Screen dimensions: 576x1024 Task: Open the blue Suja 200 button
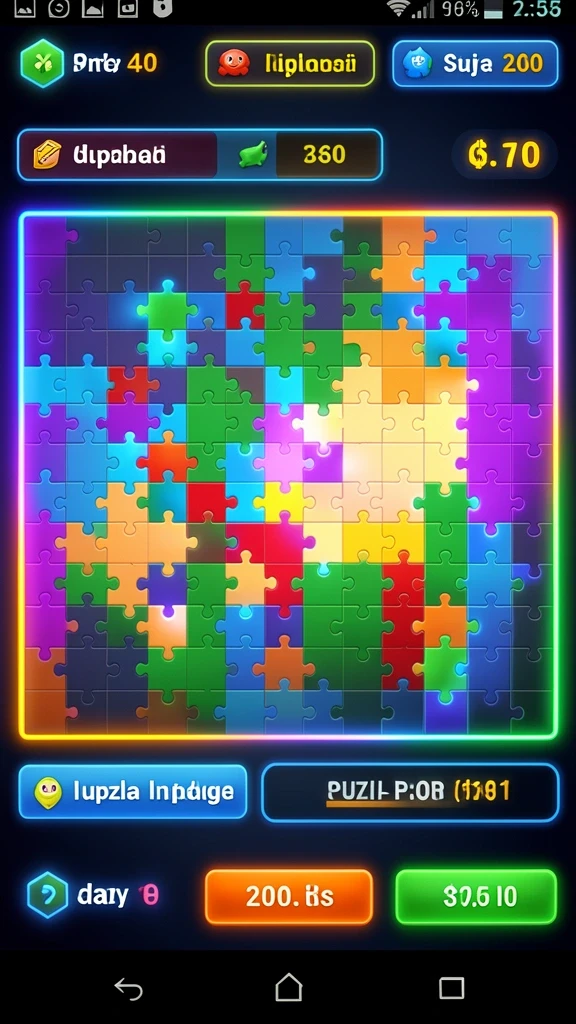click(x=475, y=63)
